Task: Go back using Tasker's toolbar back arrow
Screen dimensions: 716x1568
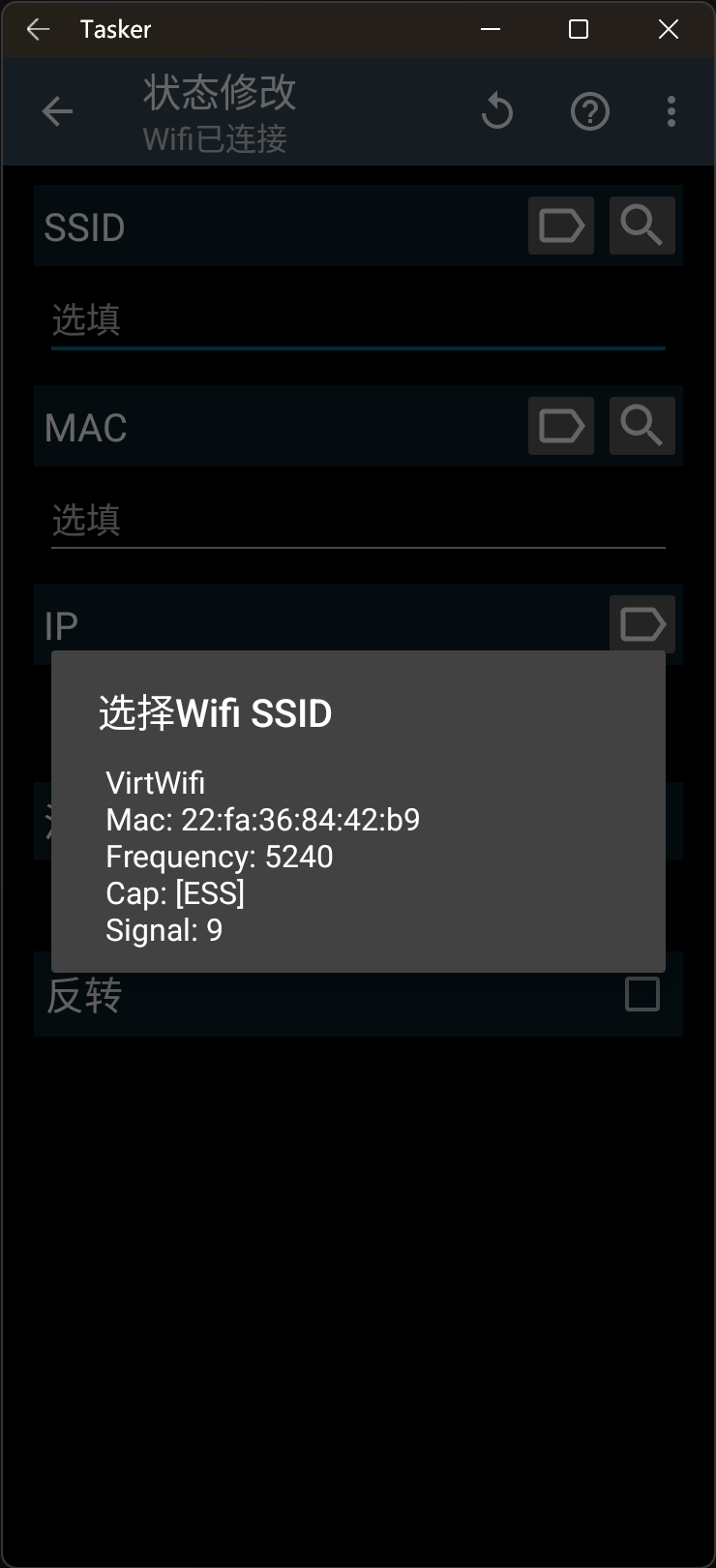Action: (58, 112)
